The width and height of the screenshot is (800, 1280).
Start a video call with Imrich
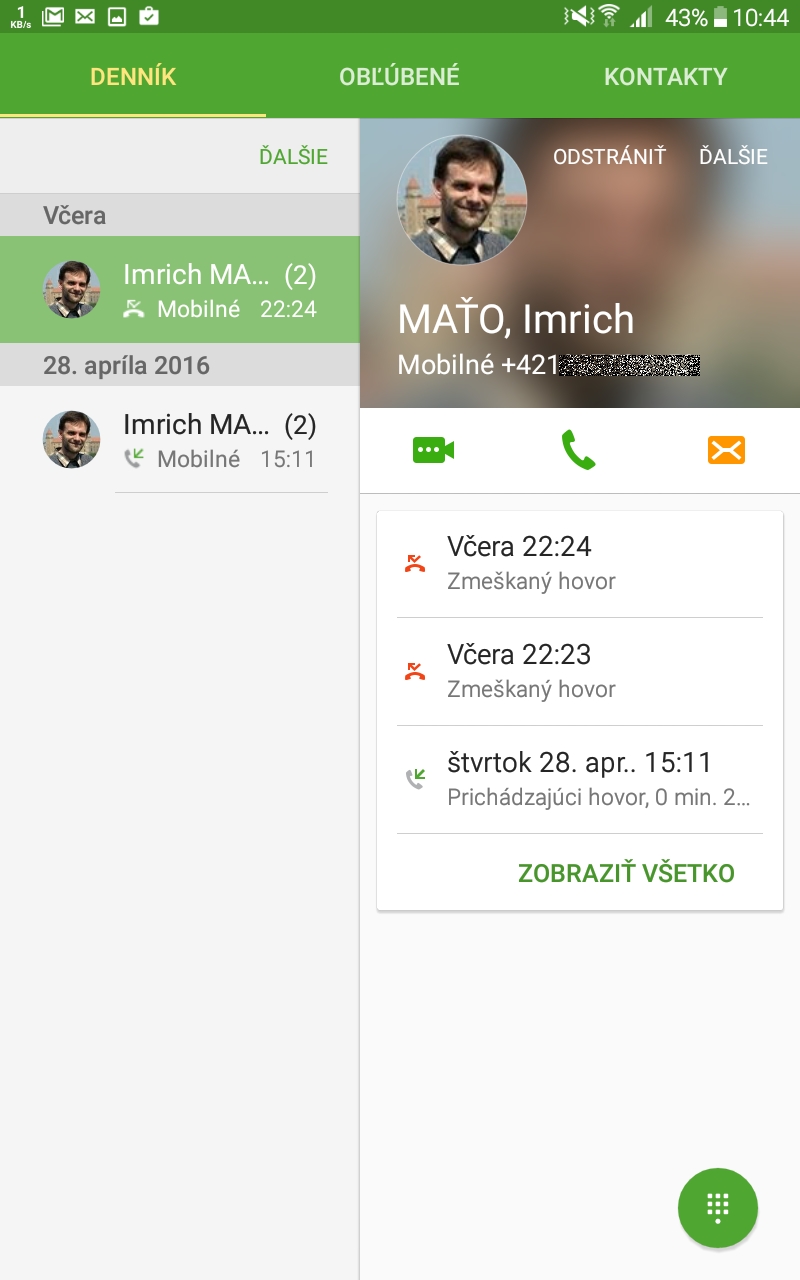[x=433, y=450]
